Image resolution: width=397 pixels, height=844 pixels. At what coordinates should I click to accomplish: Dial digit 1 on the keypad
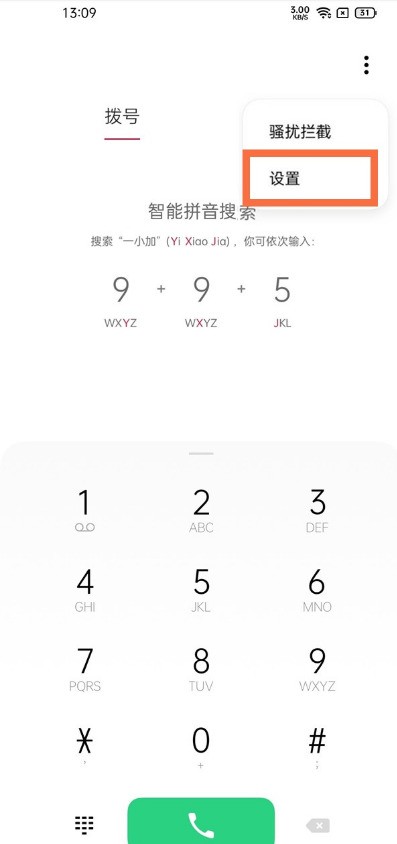coord(84,511)
